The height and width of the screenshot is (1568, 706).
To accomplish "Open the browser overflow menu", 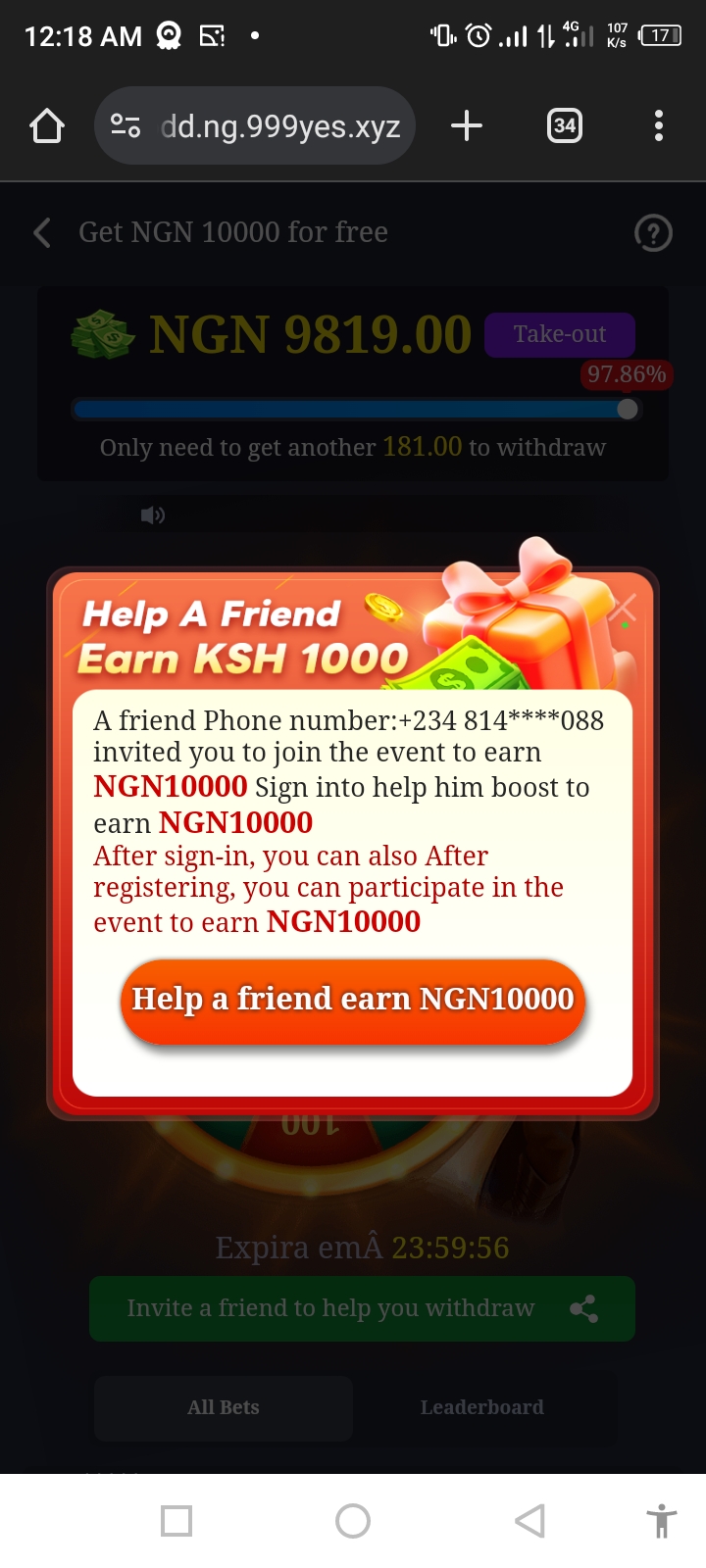I will [x=658, y=125].
